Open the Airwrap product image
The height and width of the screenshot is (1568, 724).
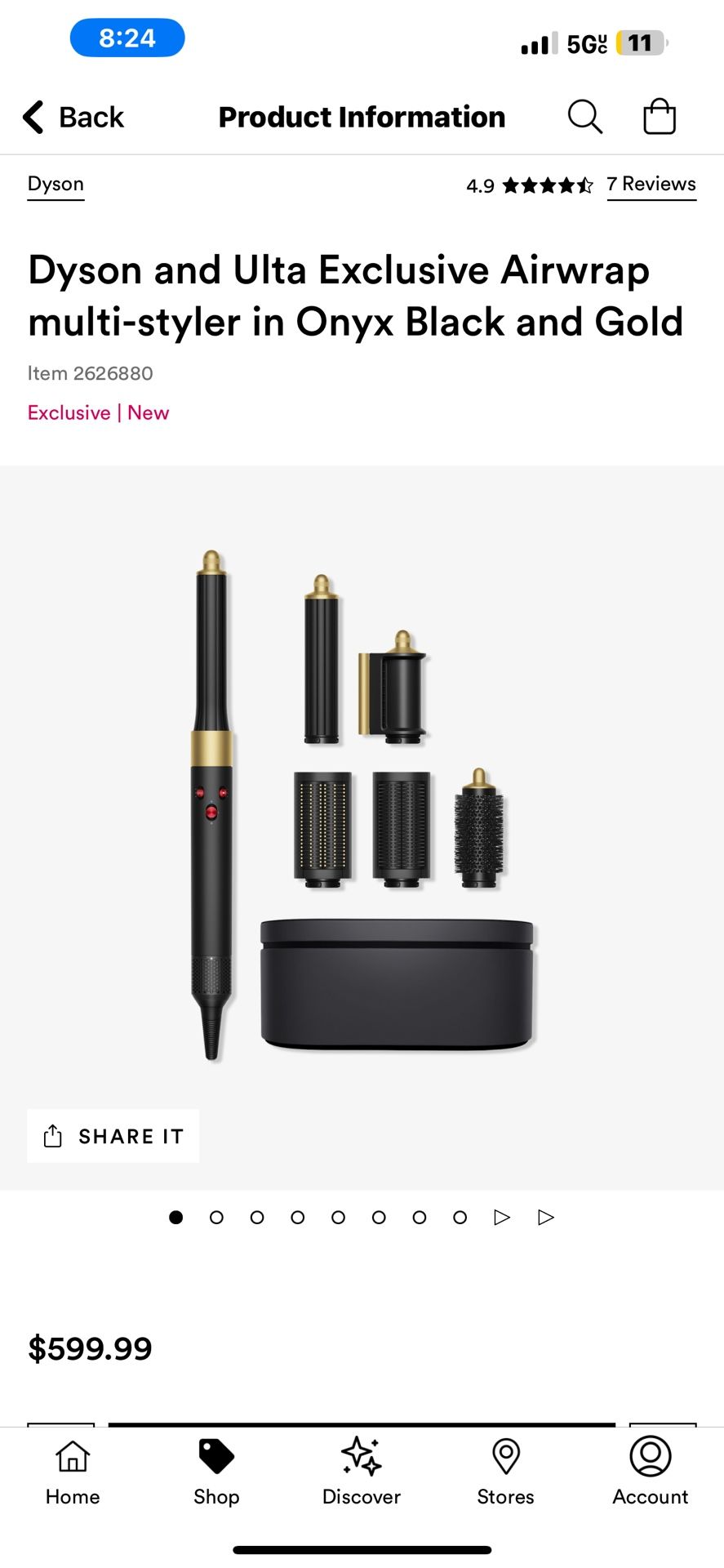pyautogui.click(x=362, y=804)
